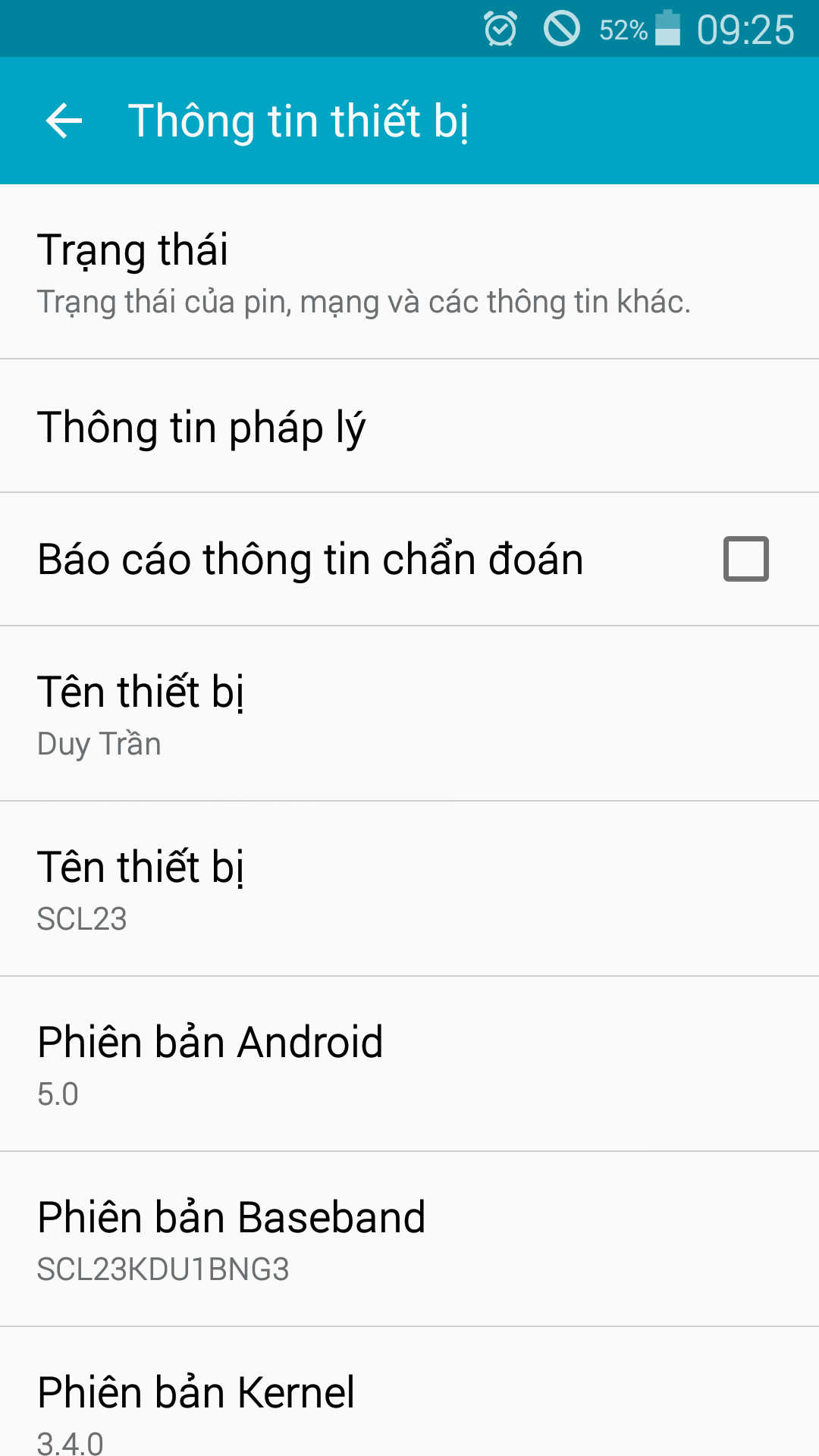The image size is (819, 1456).
Task: Open Thông tin pháp lý
Action: (x=409, y=426)
